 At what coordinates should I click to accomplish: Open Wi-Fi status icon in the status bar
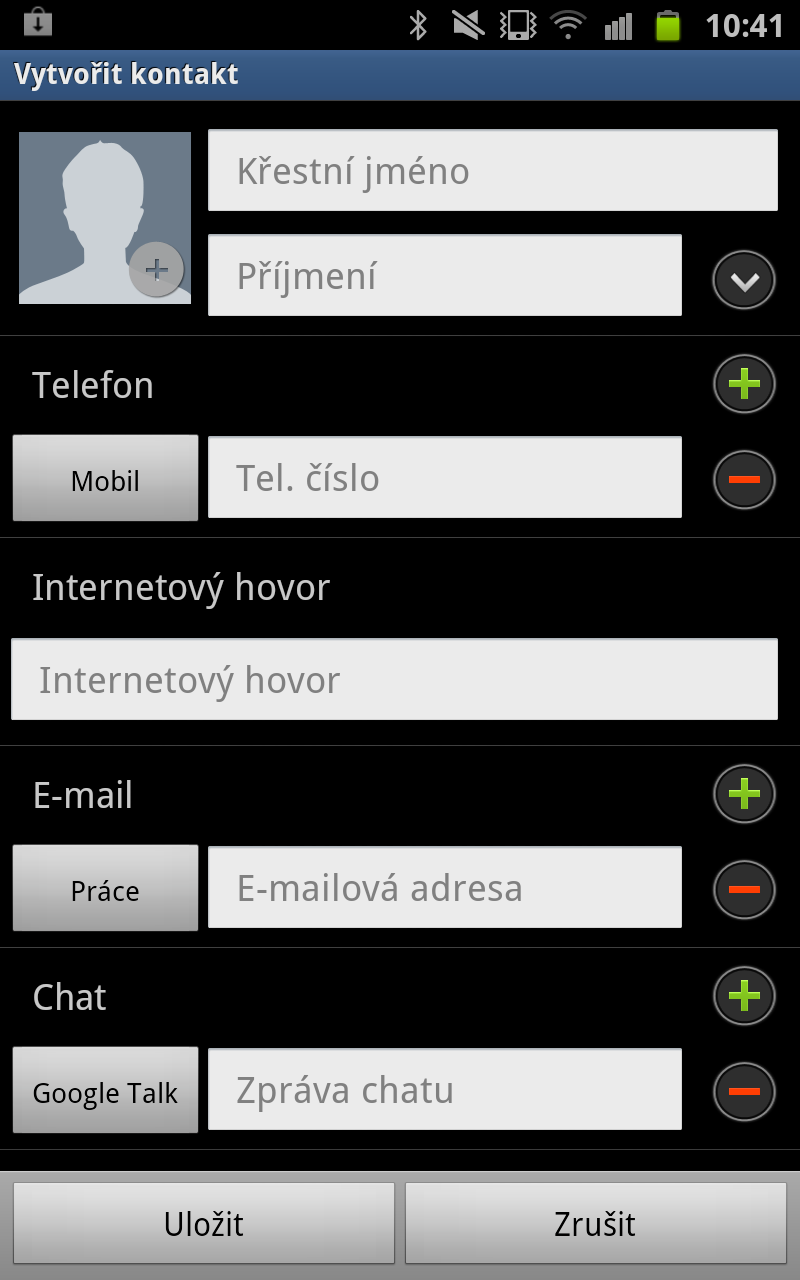(x=567, y=27)
